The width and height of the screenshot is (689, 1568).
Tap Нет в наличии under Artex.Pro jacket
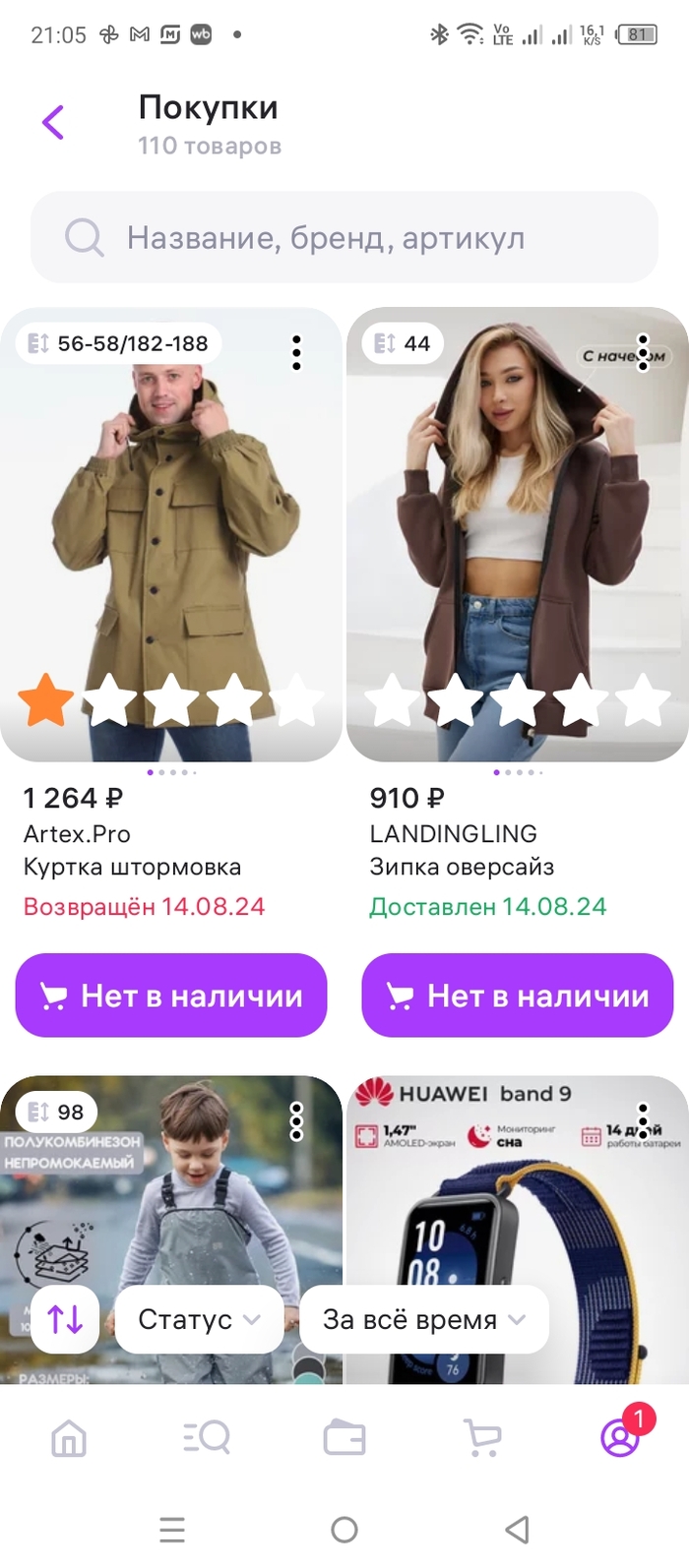click(x=170, y=995)
